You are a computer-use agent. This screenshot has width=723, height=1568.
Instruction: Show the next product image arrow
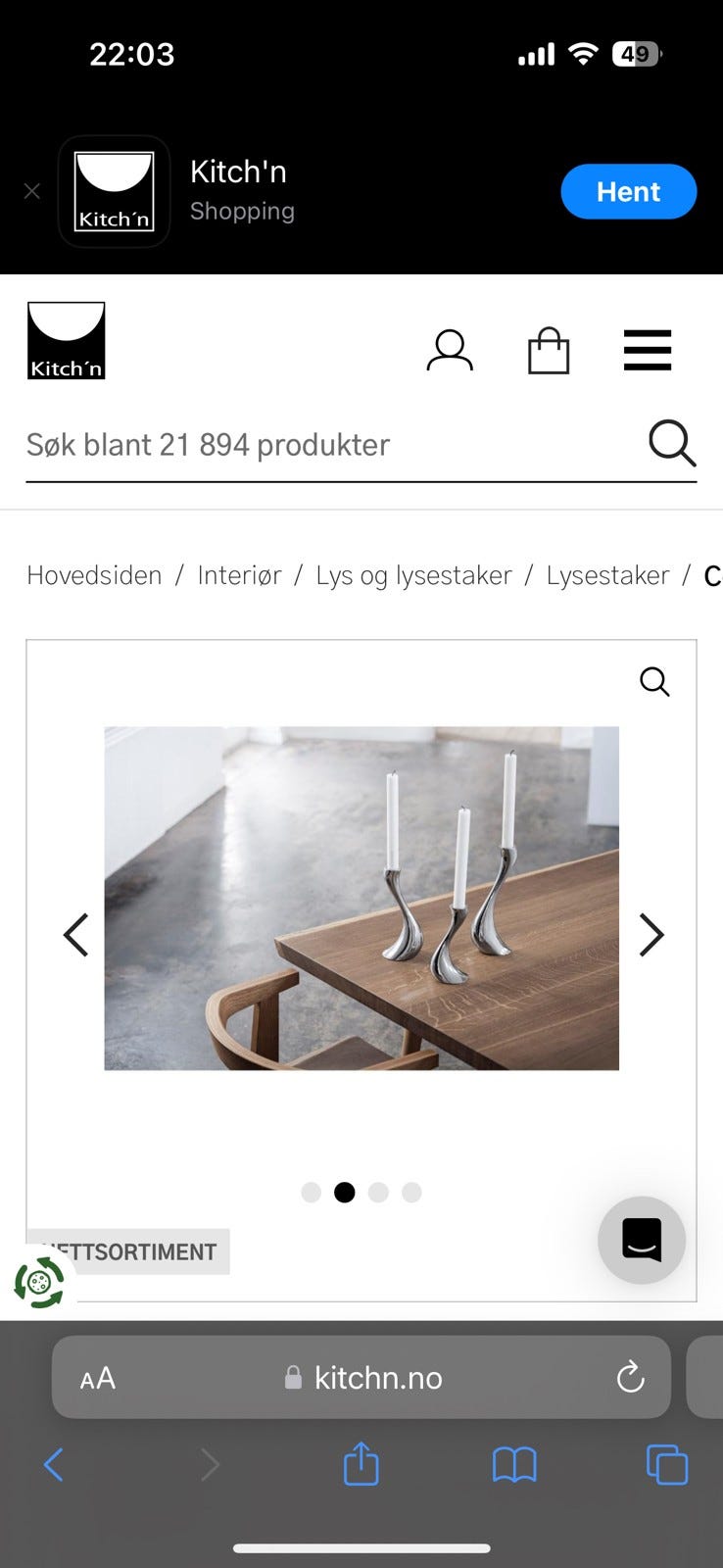[x=650, y=935]
